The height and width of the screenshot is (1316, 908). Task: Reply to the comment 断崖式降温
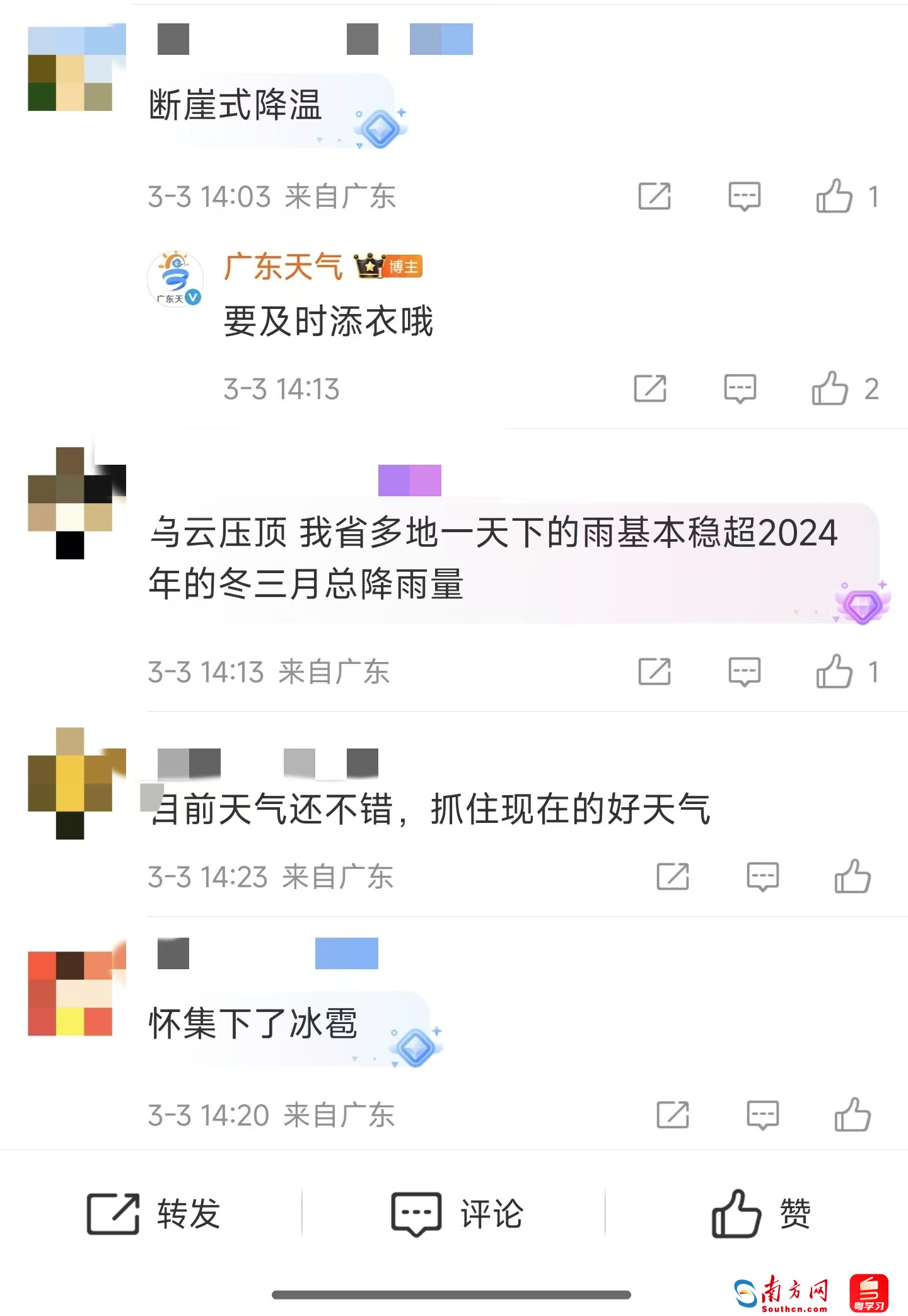[744, 196]
